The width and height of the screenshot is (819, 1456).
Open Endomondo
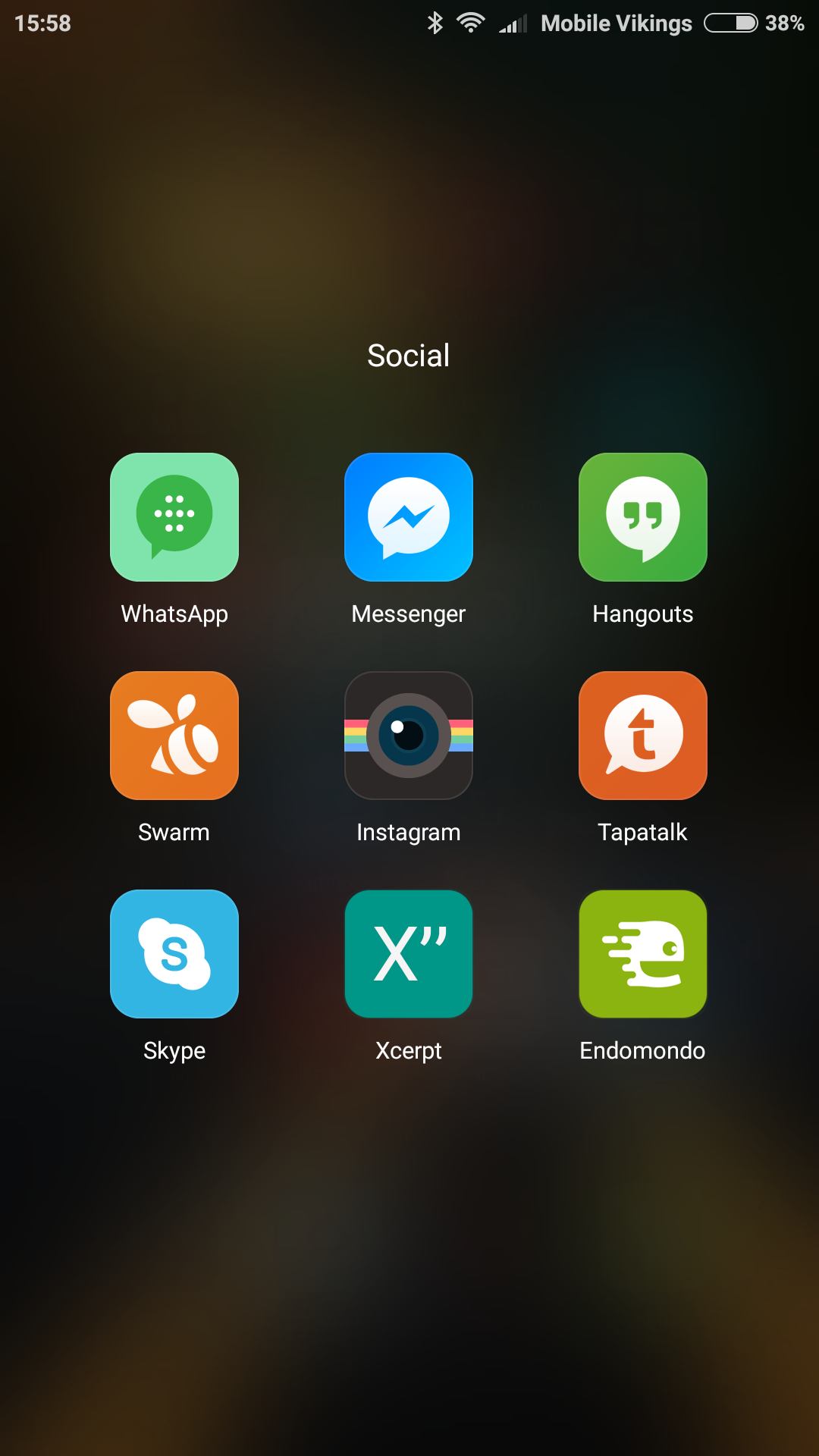(x=643, y=954)
